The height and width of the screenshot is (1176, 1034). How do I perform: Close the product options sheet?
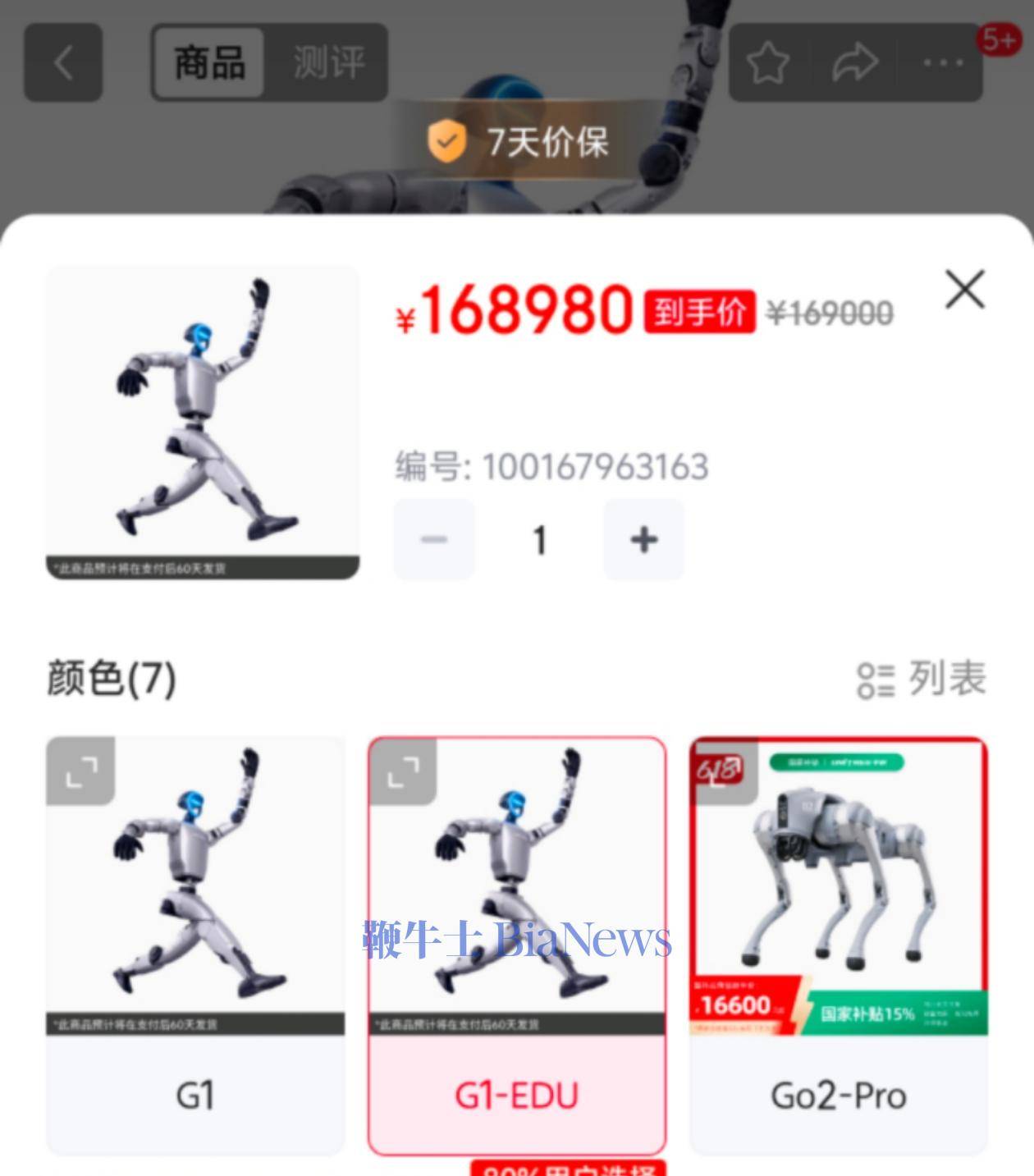click(x=964, y=290)
